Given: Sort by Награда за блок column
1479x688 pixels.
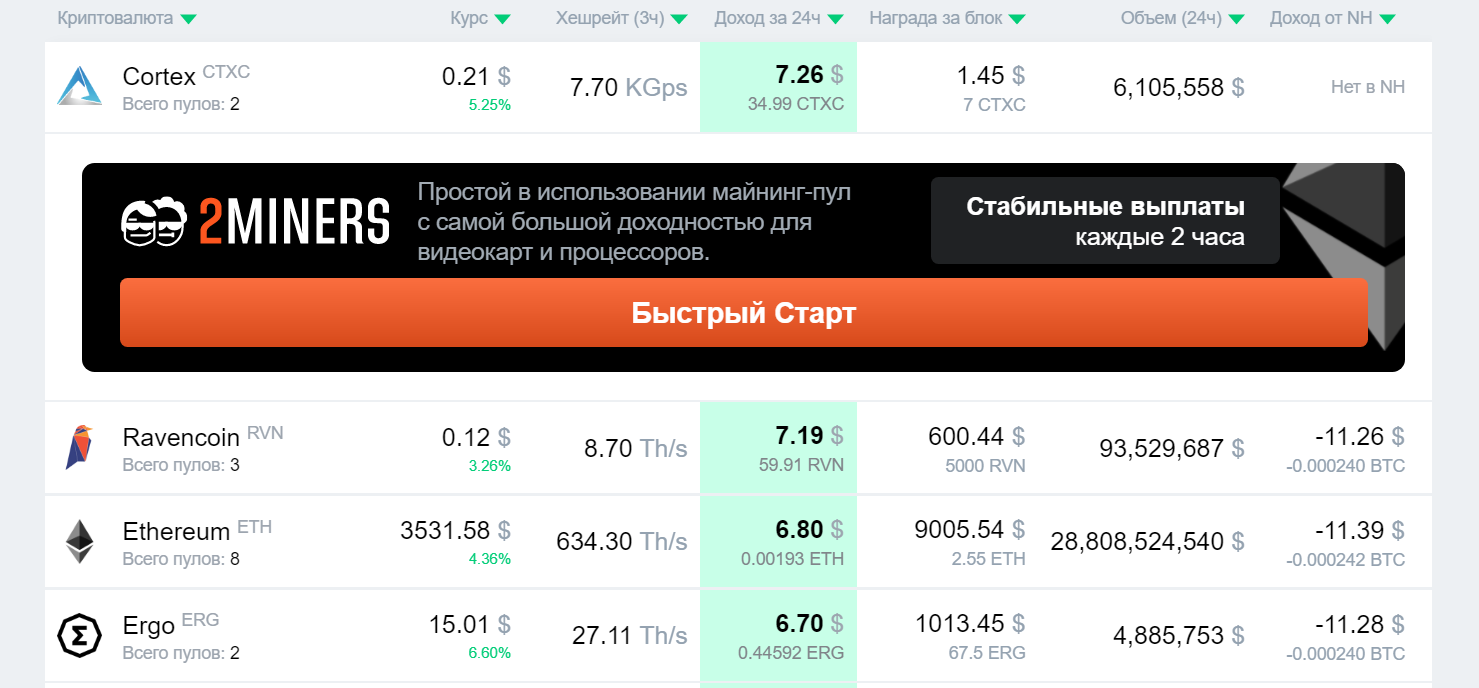Looking at the screenshot, I should (947, 19).
